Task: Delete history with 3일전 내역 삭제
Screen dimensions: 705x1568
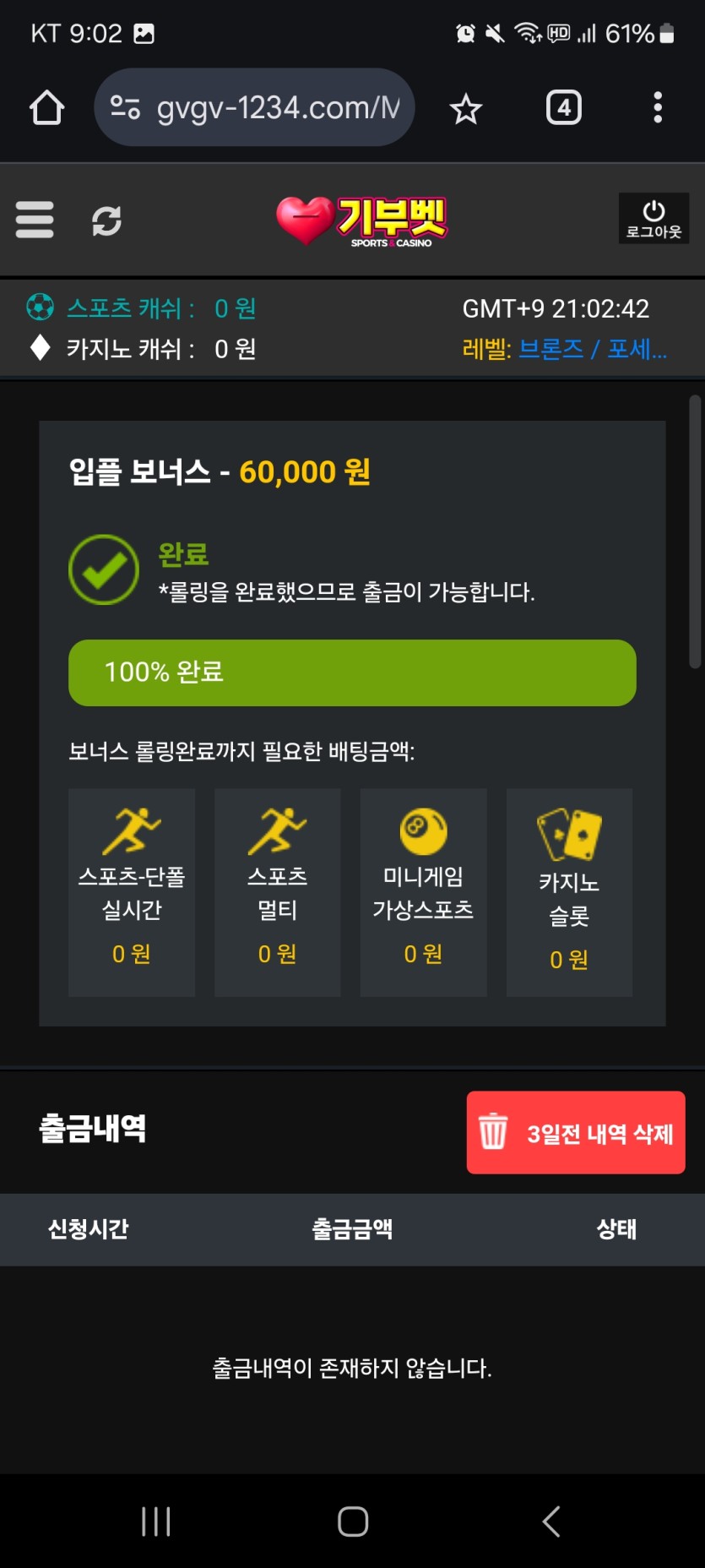Action: pyautogui.click(x=576, y=1132)
